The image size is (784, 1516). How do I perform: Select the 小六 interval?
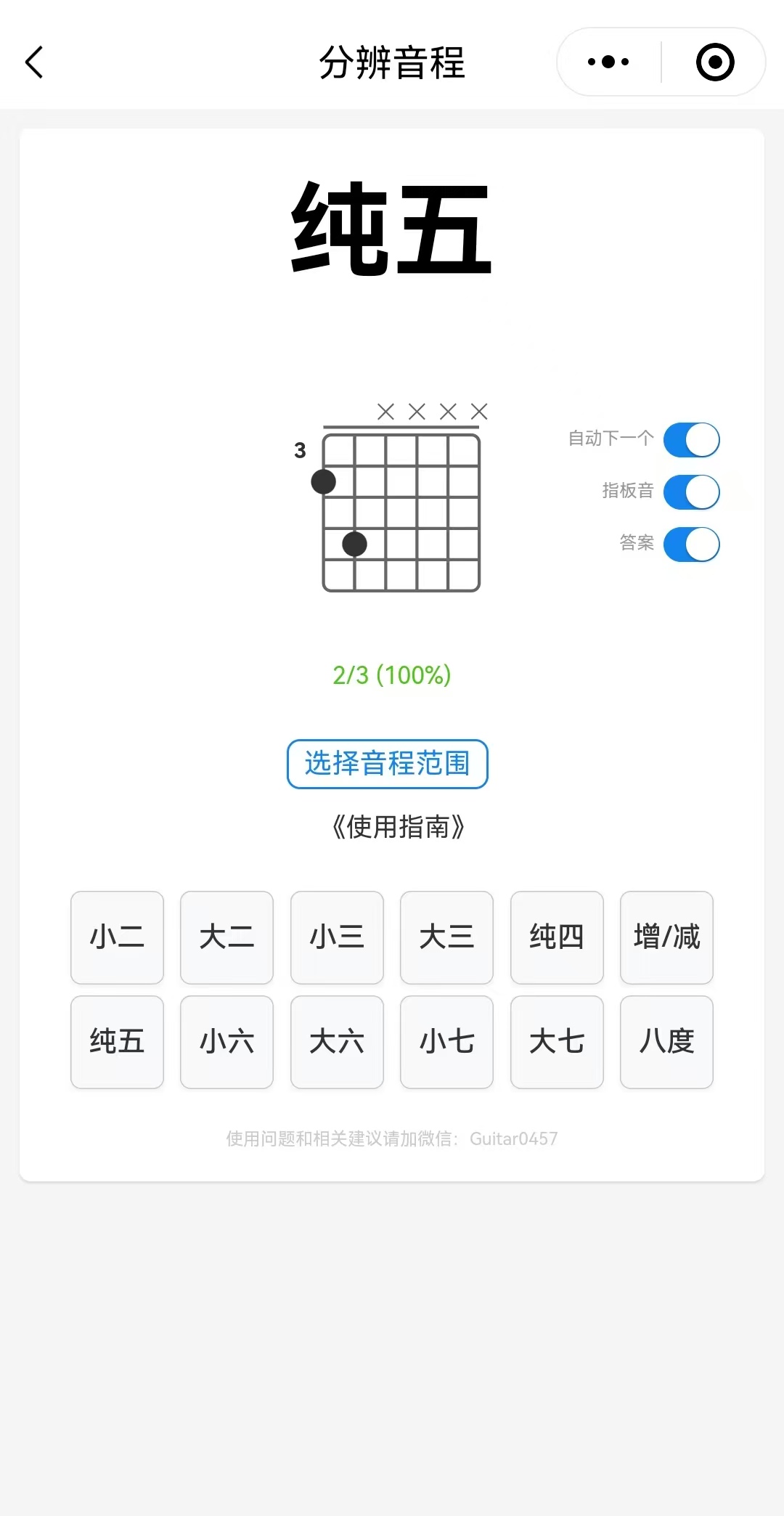[x=226, y=1042]
